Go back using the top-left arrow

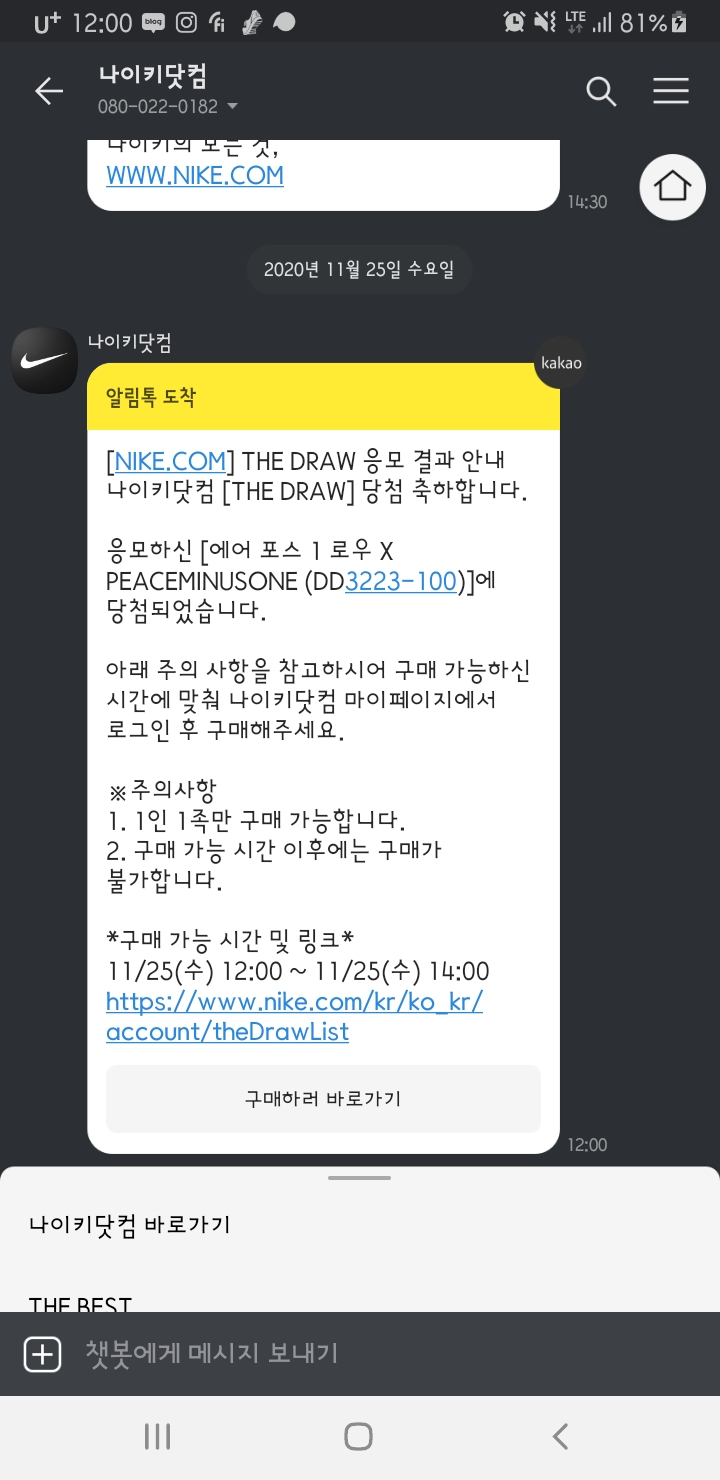click(x=48, y=91)
